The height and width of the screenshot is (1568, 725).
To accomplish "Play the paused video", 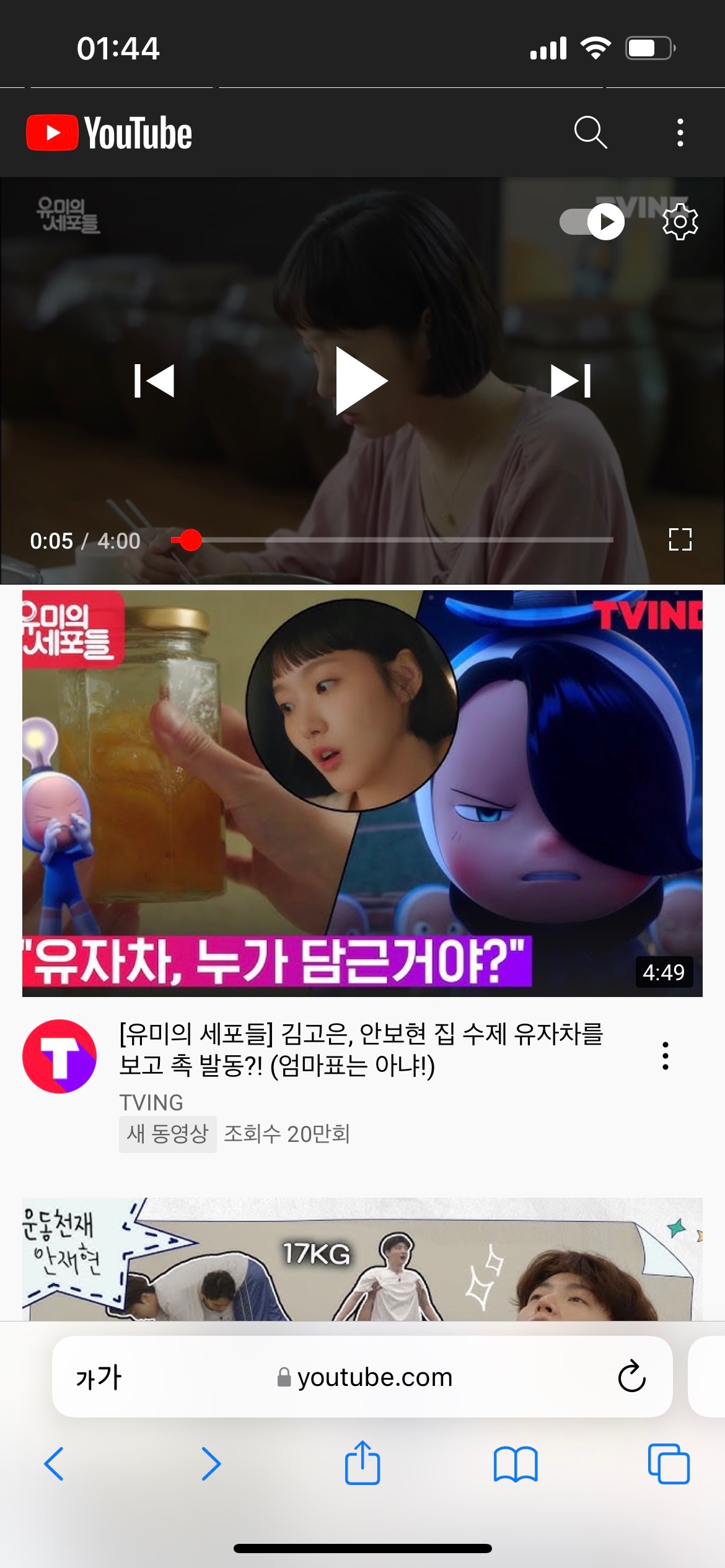I will 362,381.
